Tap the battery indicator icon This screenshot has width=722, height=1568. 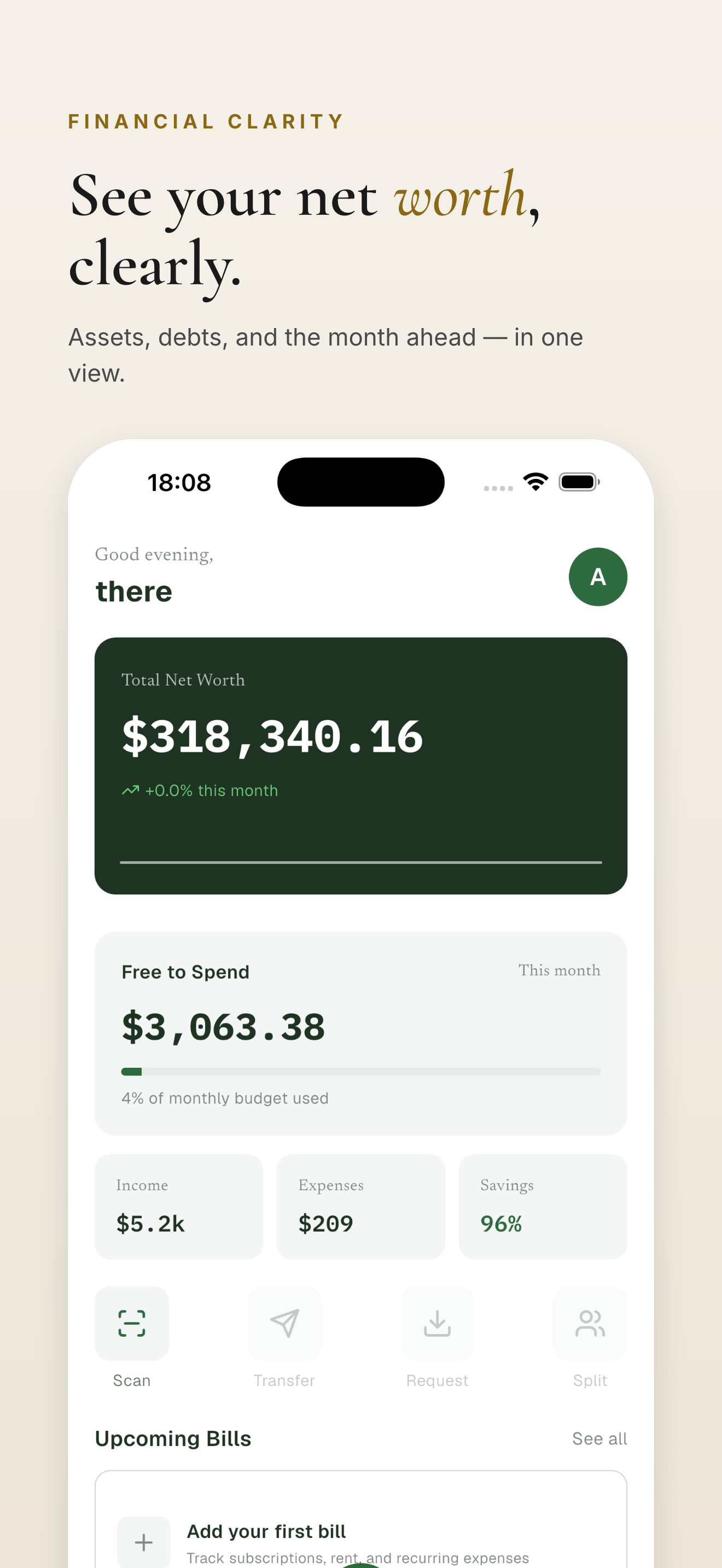(x=579, y=482)
